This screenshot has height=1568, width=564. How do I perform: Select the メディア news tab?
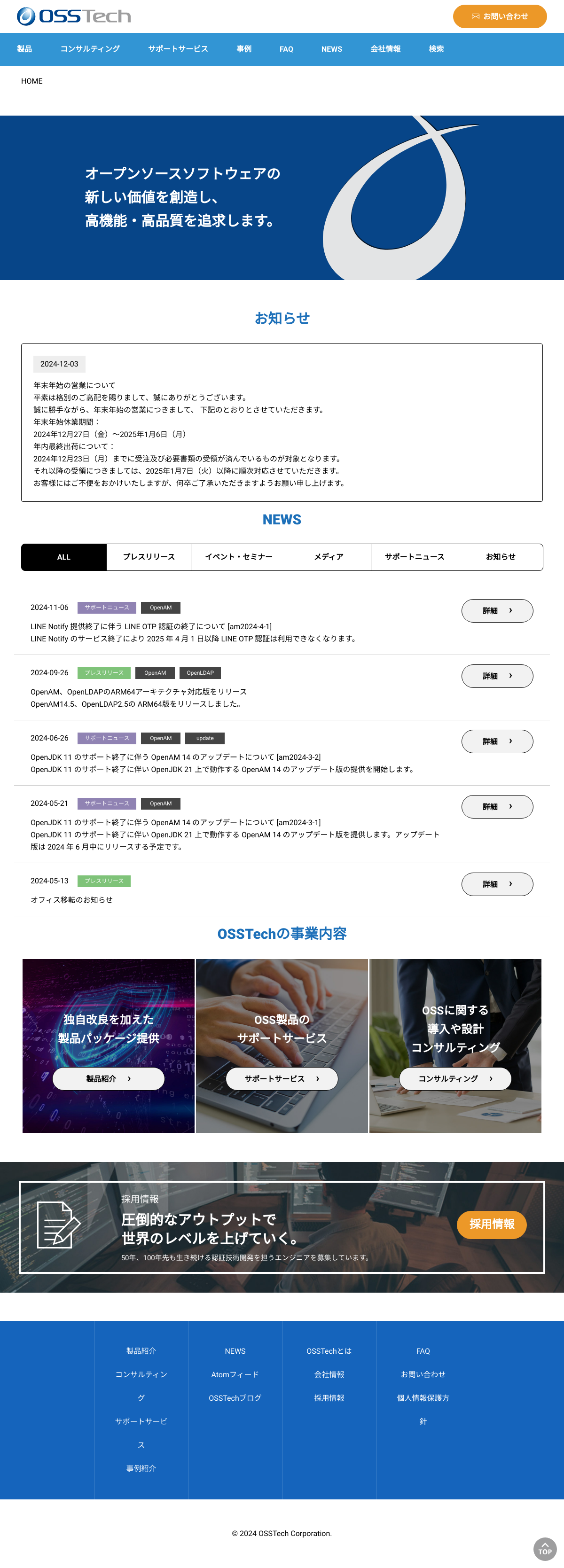(328, 557)
